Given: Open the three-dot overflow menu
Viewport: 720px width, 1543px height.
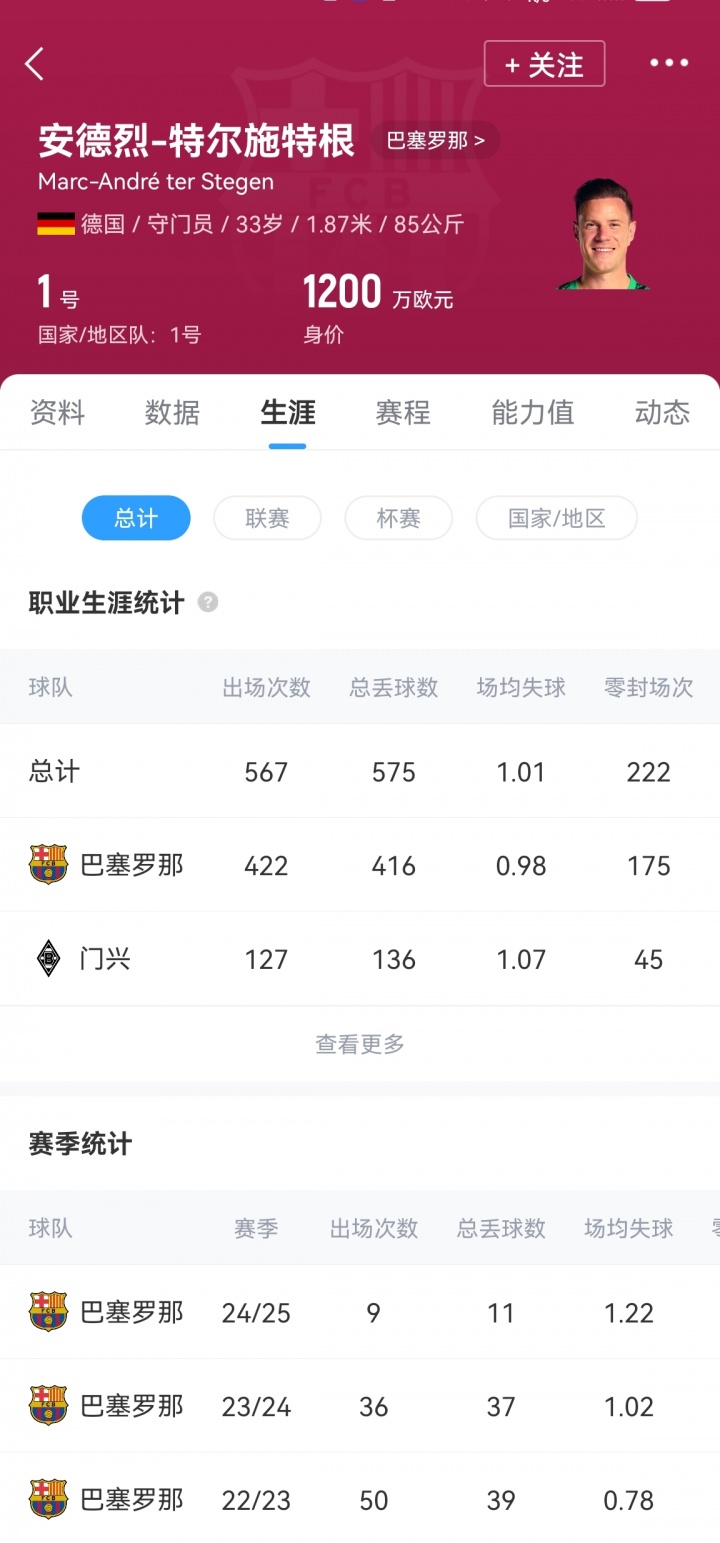Looking at the screenshot, I should click(669, 63).
